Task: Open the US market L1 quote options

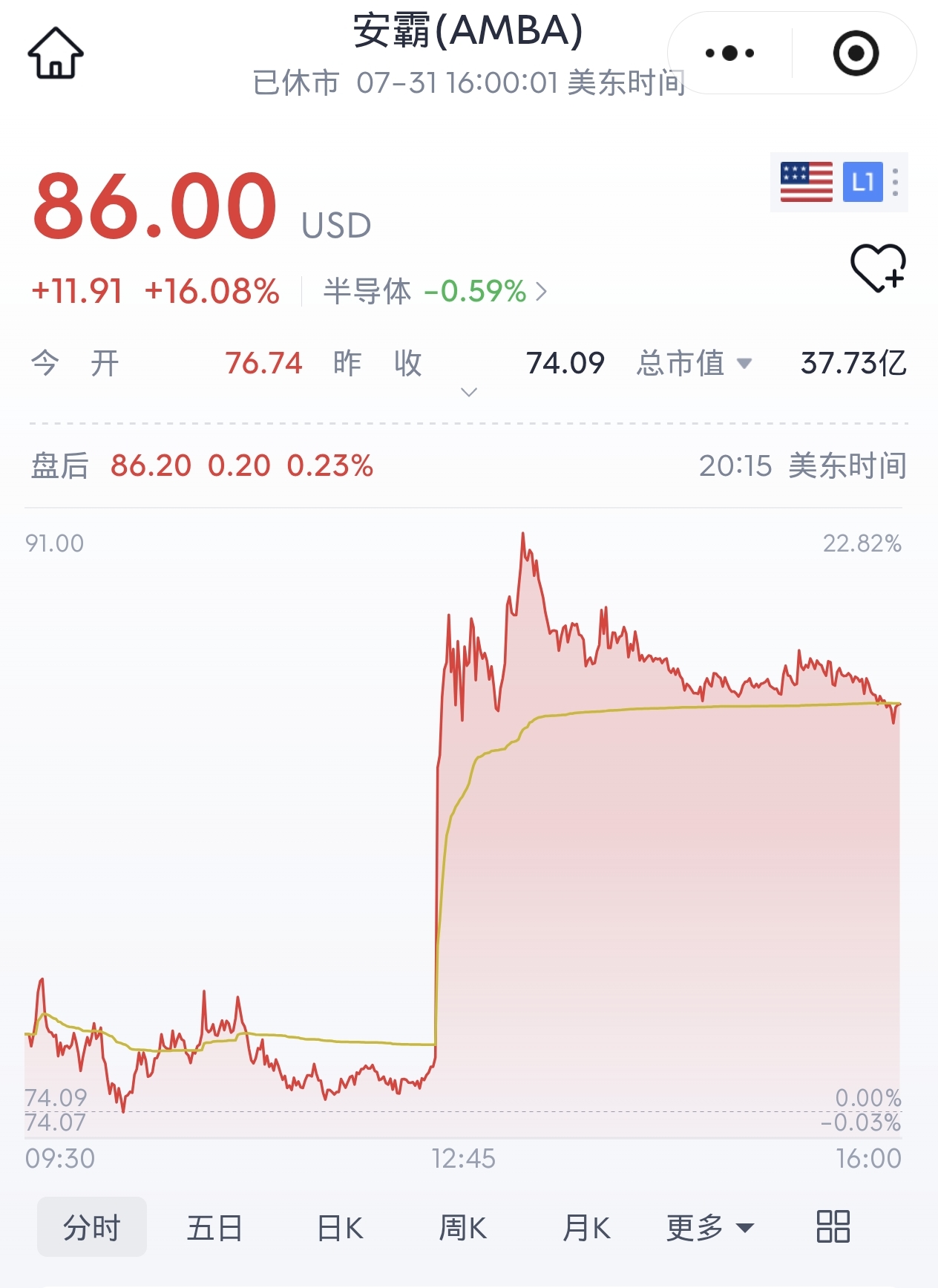Action: click(839, 183)
